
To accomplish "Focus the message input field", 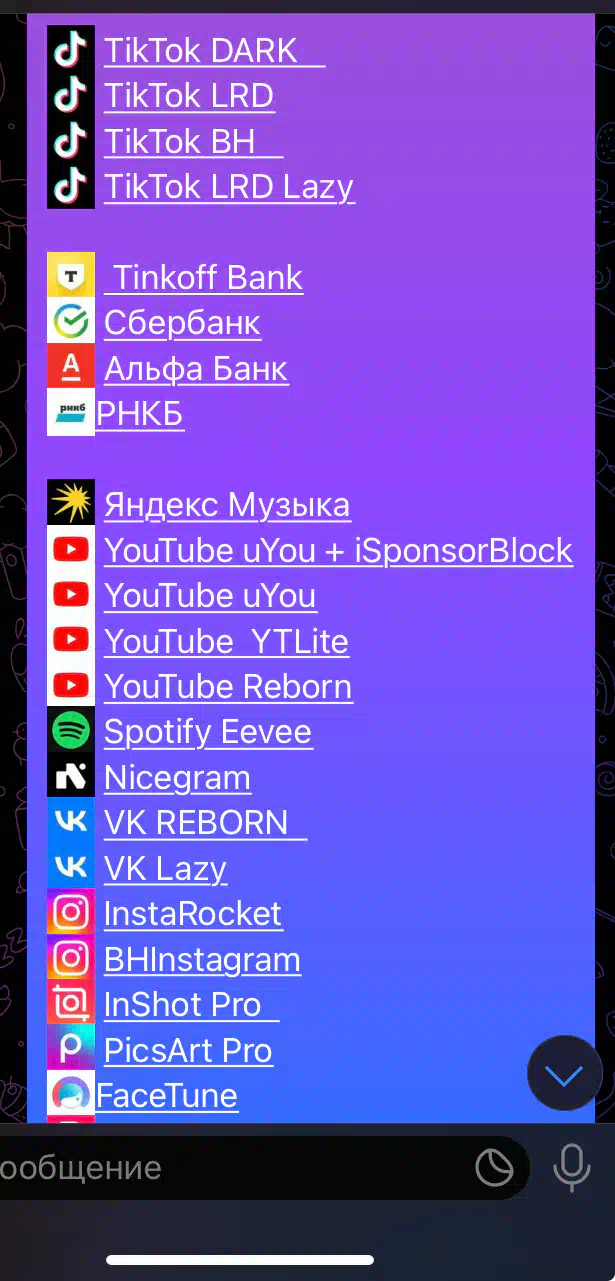I will point(230,1168).
